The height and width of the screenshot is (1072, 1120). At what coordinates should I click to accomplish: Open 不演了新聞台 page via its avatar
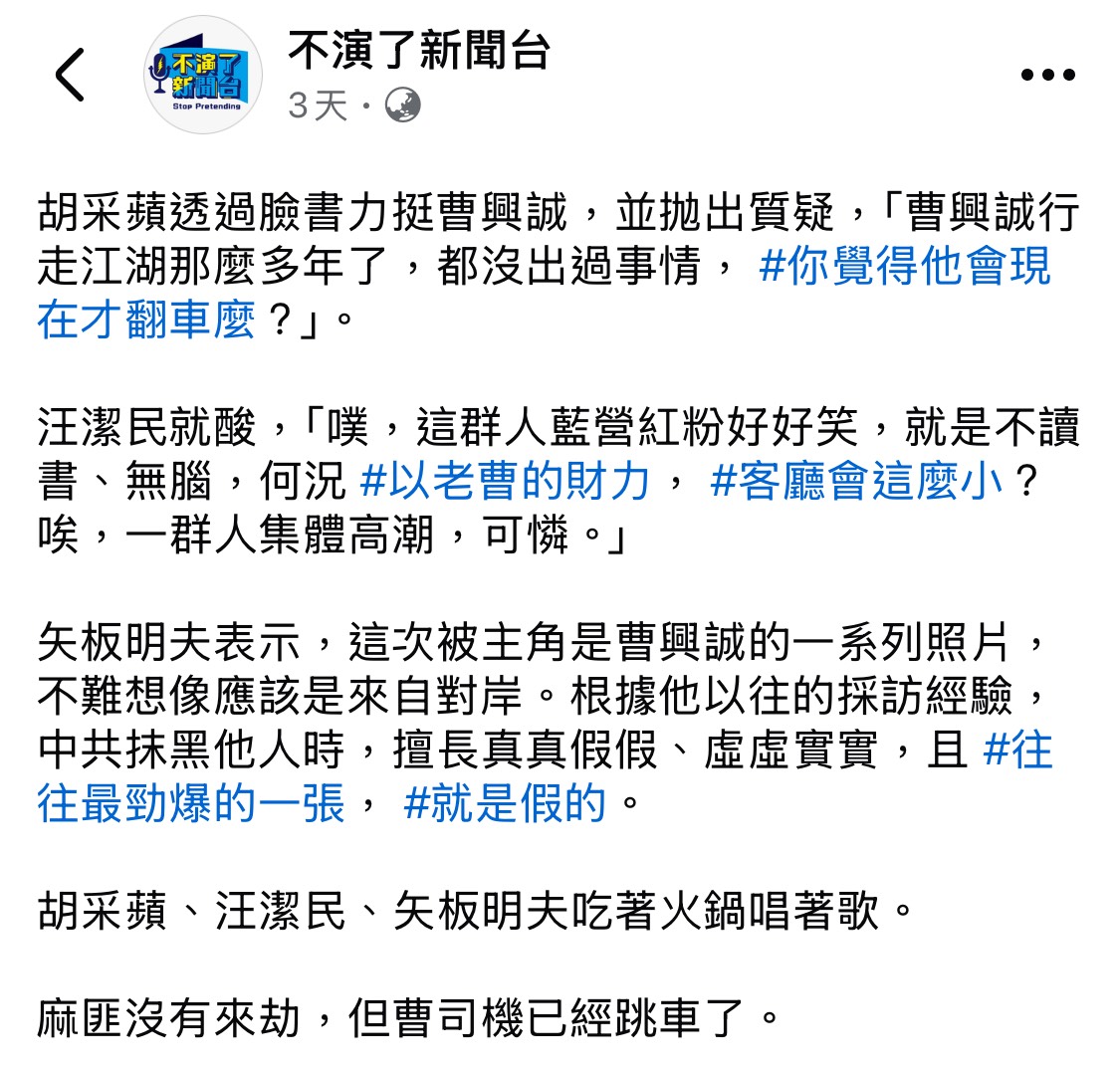(203, 76)
